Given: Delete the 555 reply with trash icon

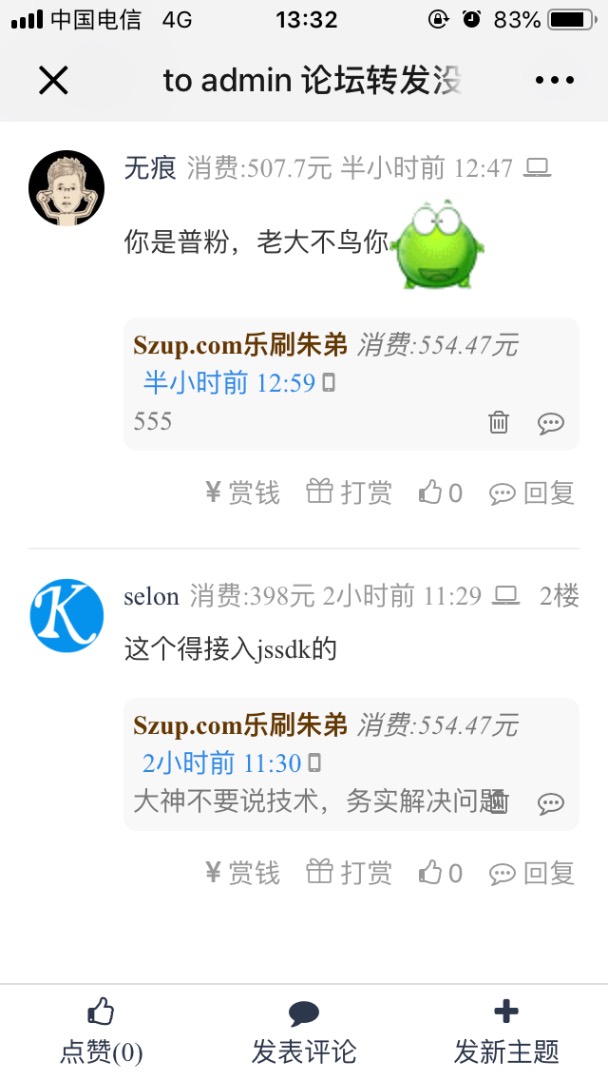Looking at the screenshot, I should click(499, 423).
